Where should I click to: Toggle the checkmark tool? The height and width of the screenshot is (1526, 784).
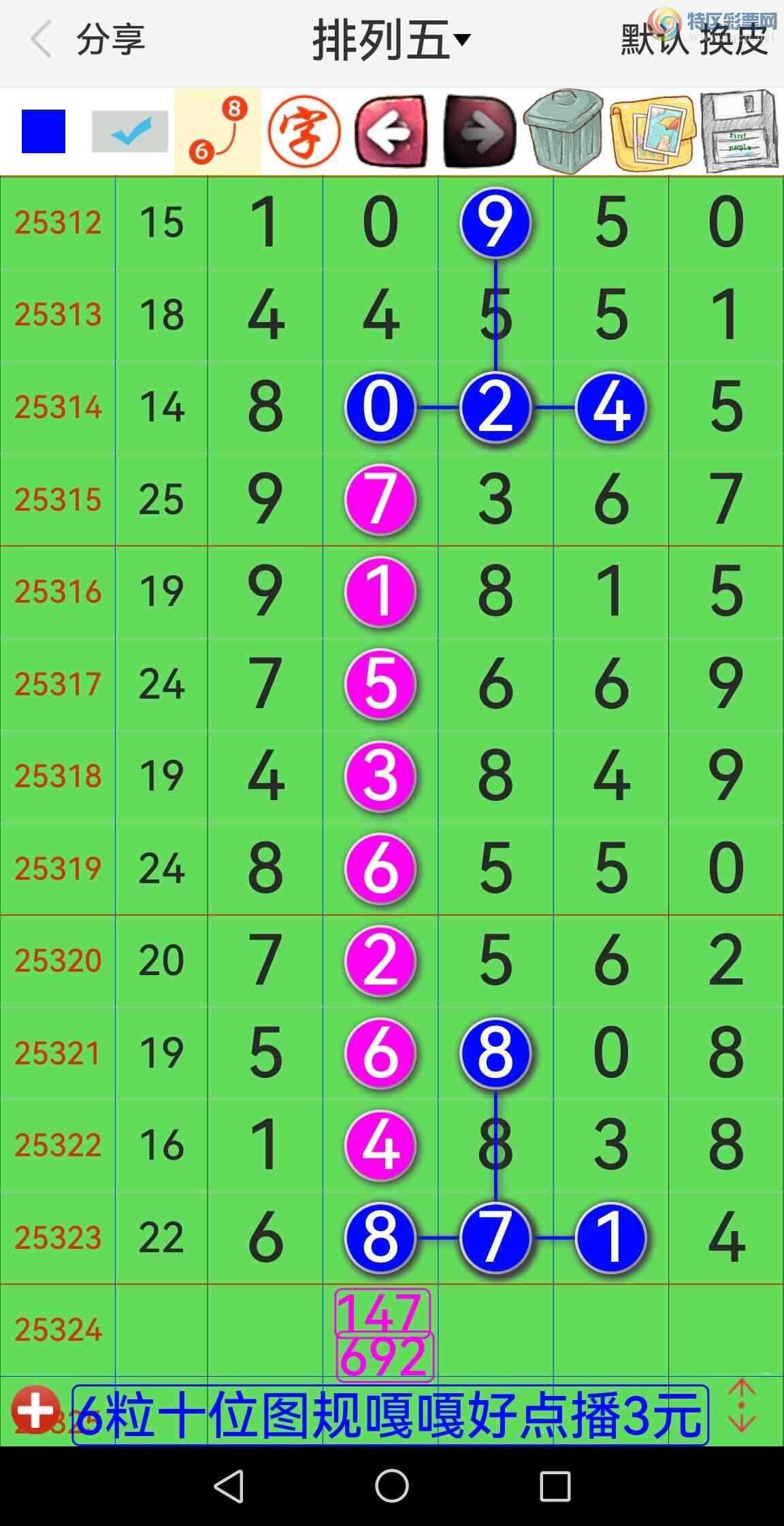(130, 131)
